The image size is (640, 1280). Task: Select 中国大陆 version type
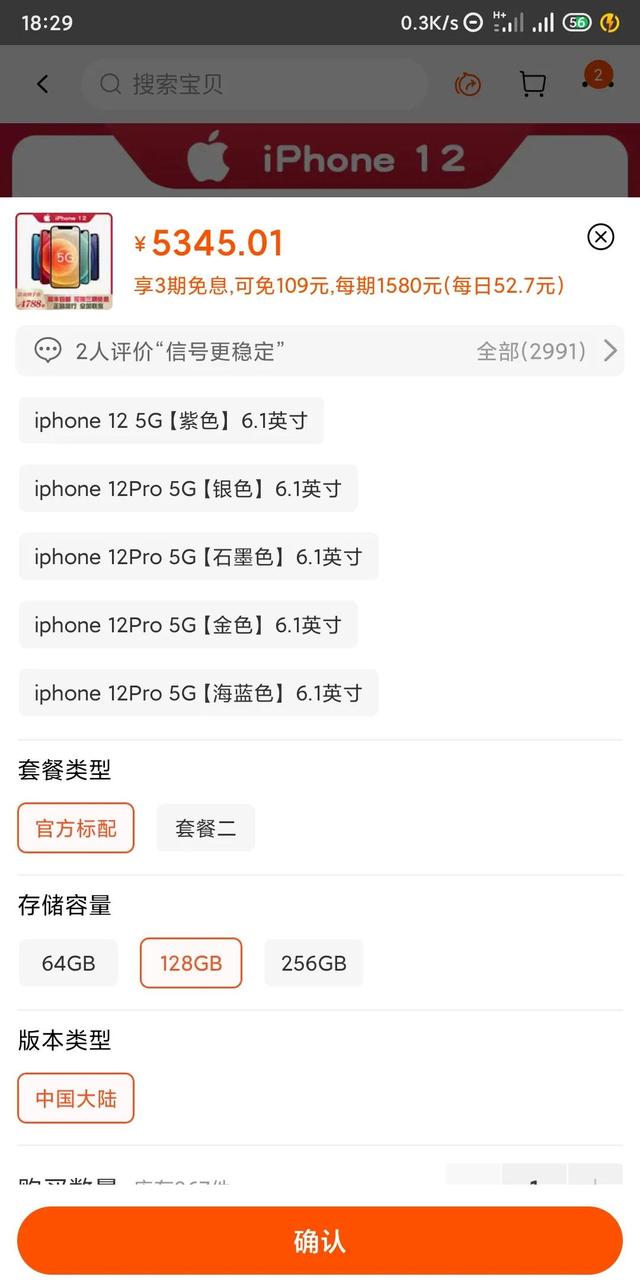pyautogui.click(x=76, y=1098)
